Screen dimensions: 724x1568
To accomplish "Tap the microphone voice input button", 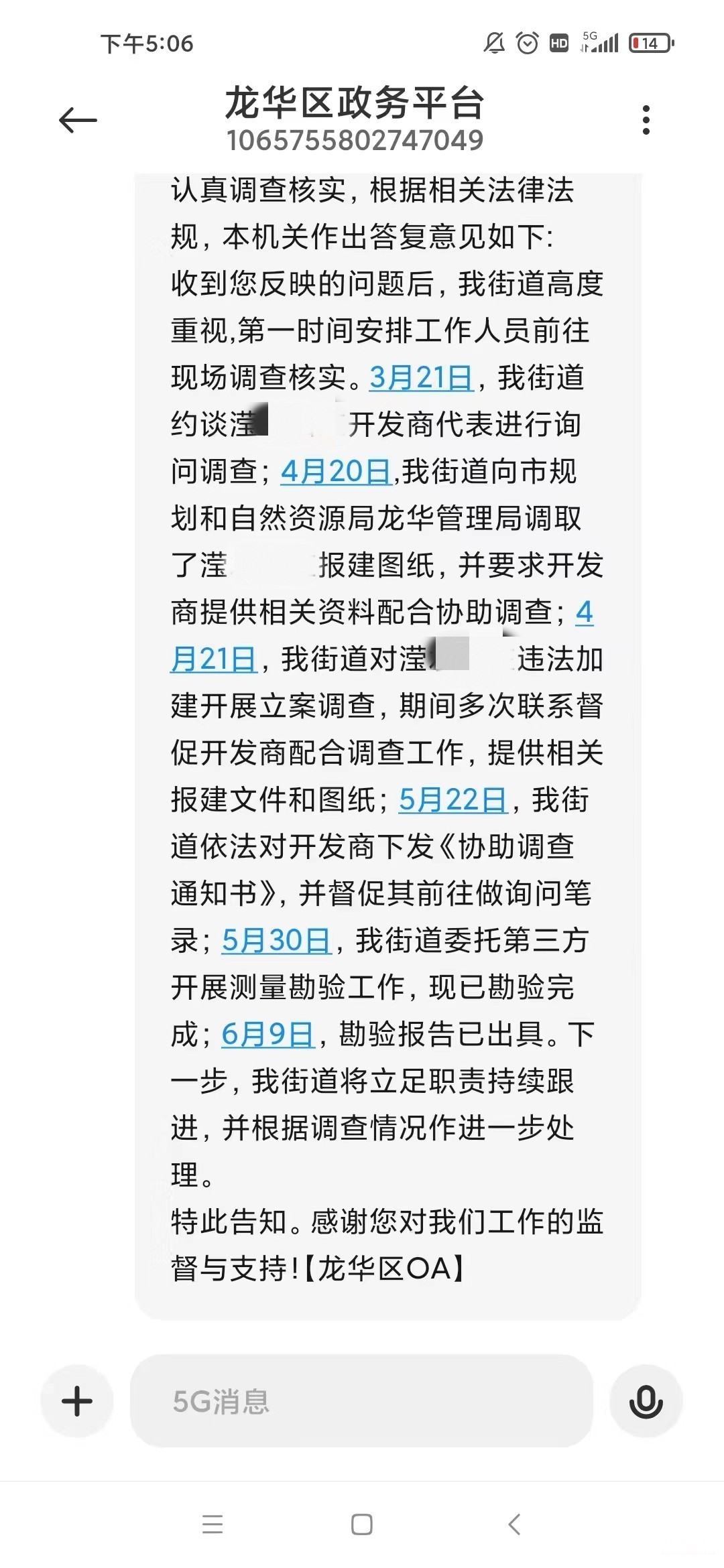I will tap(646, 1401).
